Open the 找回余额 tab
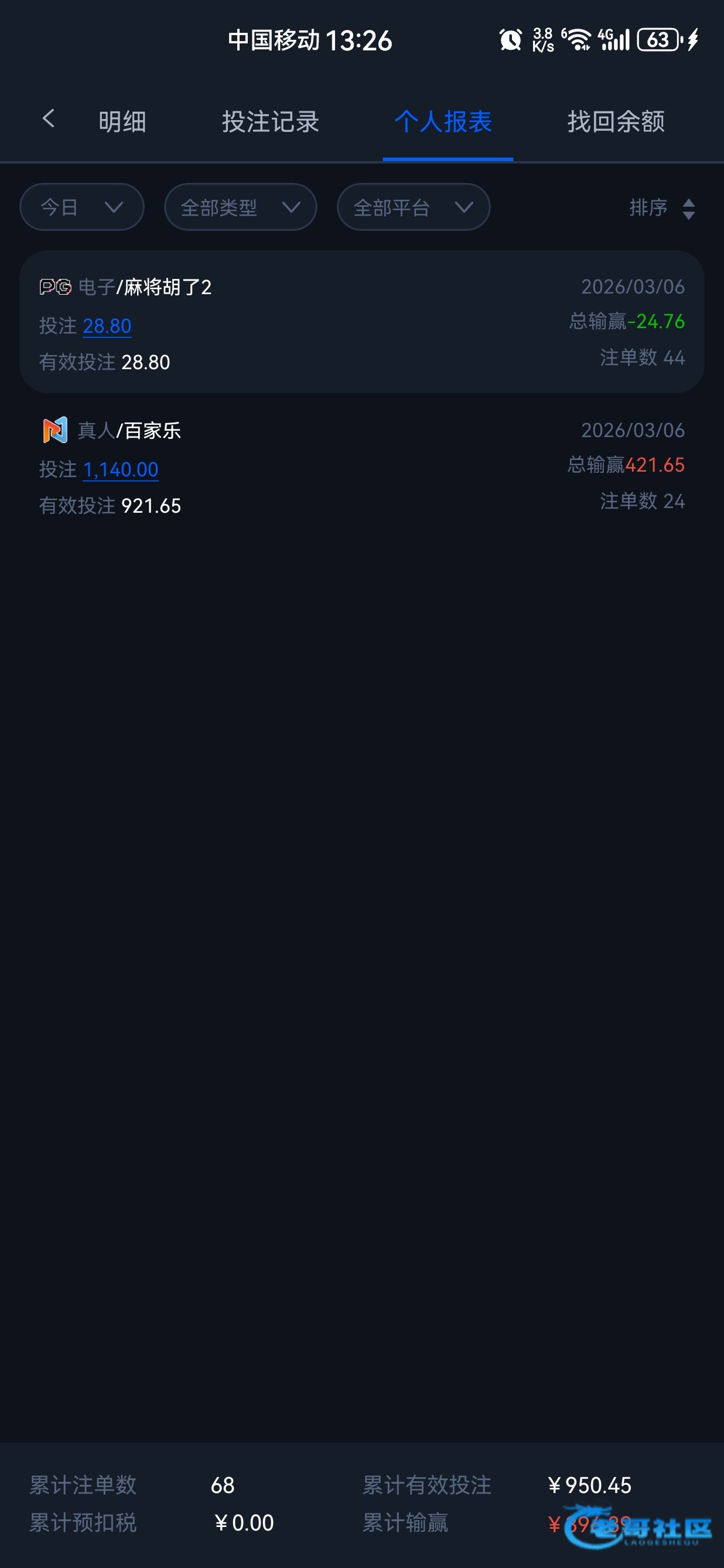724x1568 pixels. (616, 122)
